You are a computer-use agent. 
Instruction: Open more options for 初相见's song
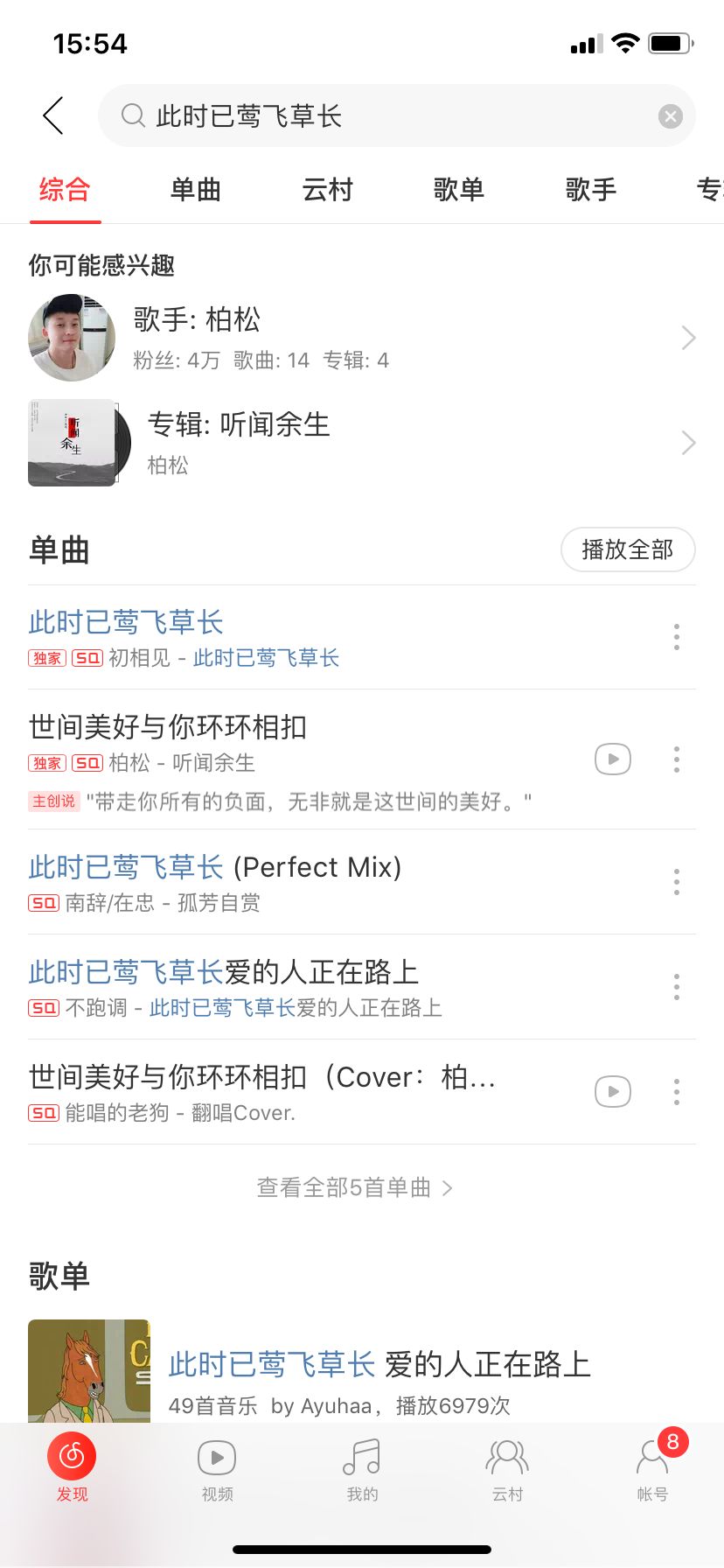tap(677, 637)
